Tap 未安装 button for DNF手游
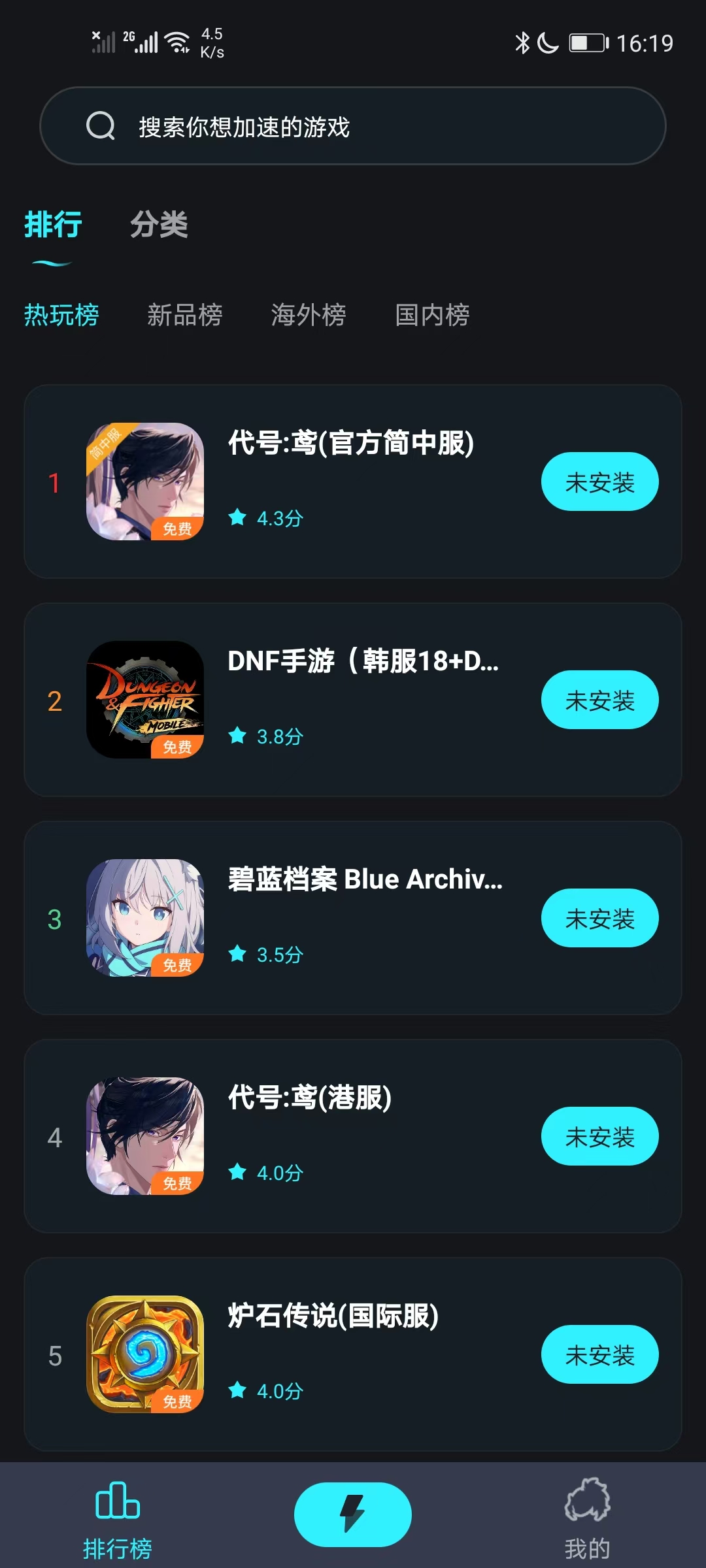The image size is (706, 1568). (x=599, y=700)
